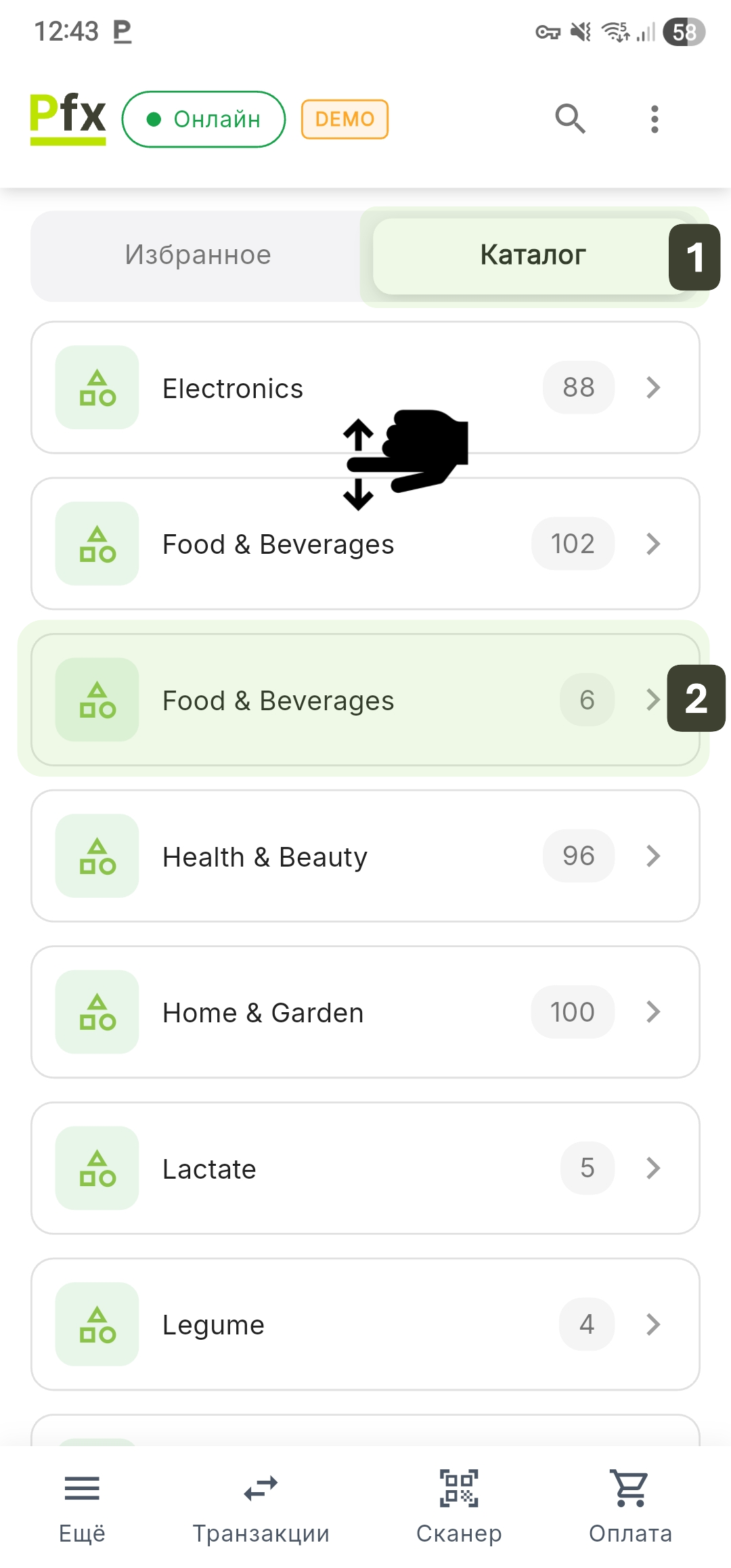Open the Electronics category
731x1568 pixels.
point(365,388)
